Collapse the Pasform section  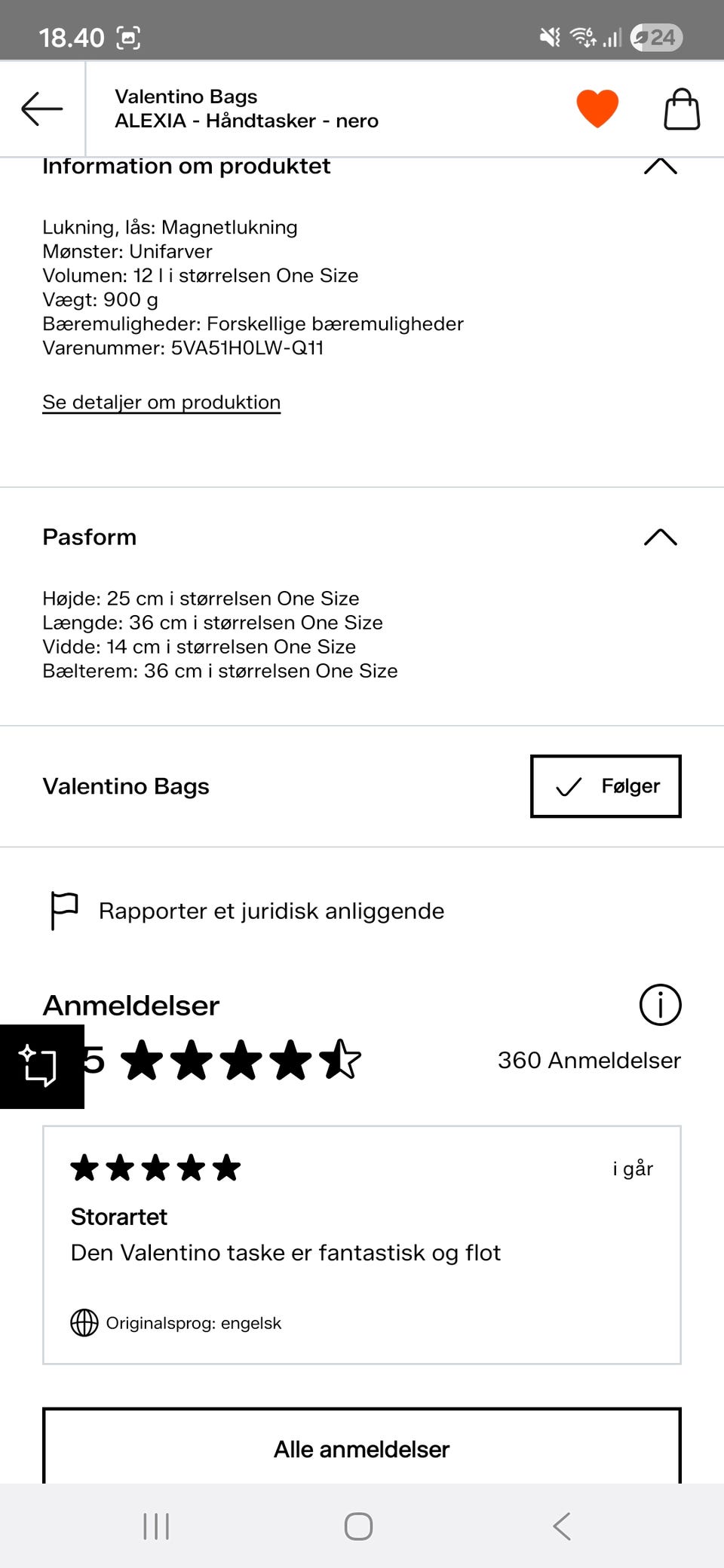[659, 537]
